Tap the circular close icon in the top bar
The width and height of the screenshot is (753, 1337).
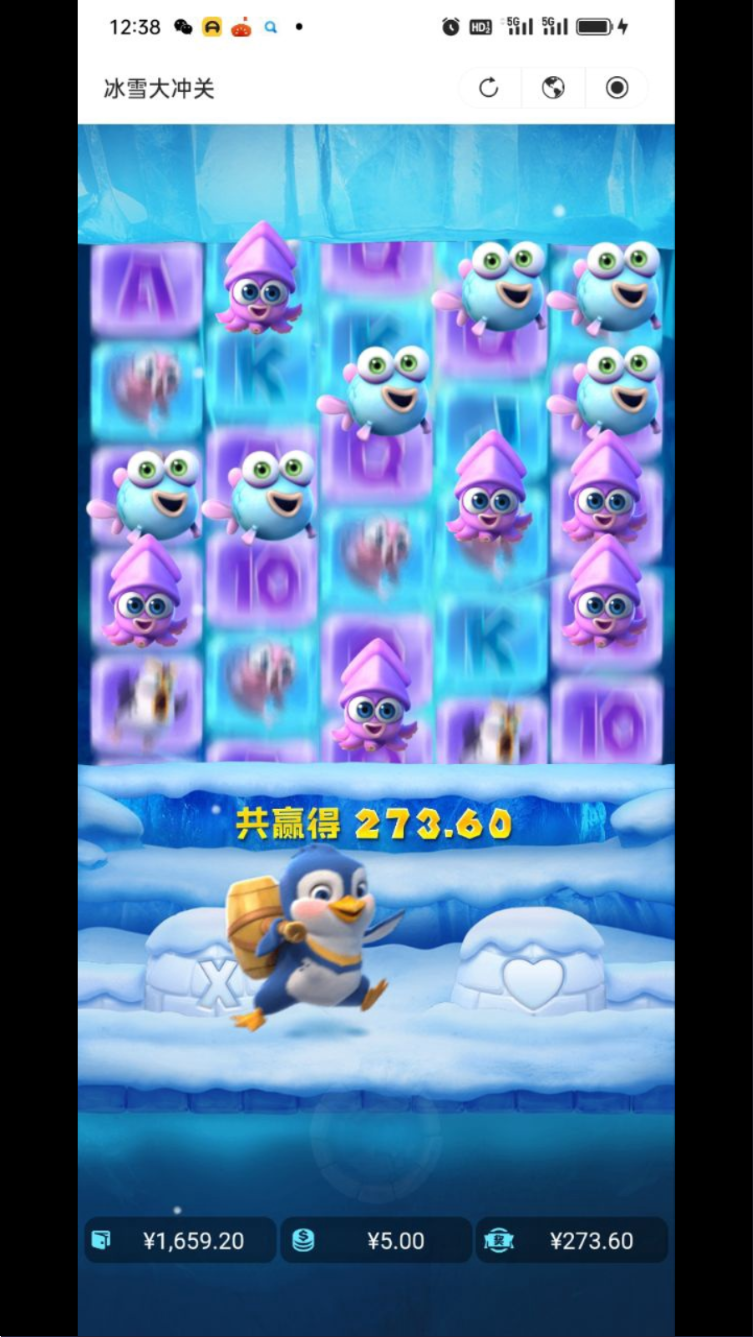(617, 88)
